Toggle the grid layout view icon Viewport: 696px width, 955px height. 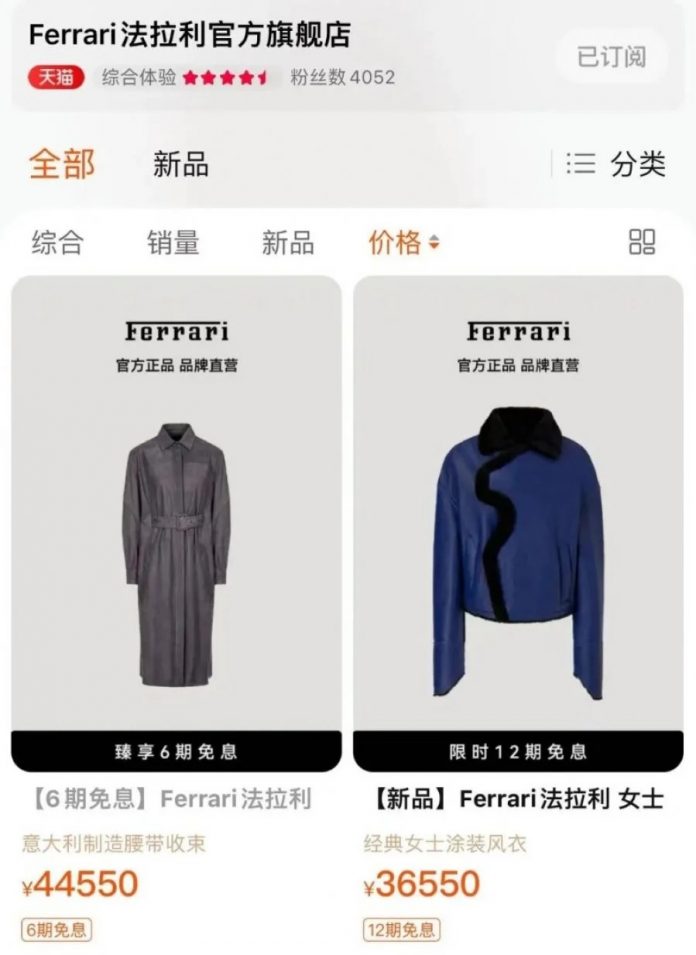[x=641, y=242]
